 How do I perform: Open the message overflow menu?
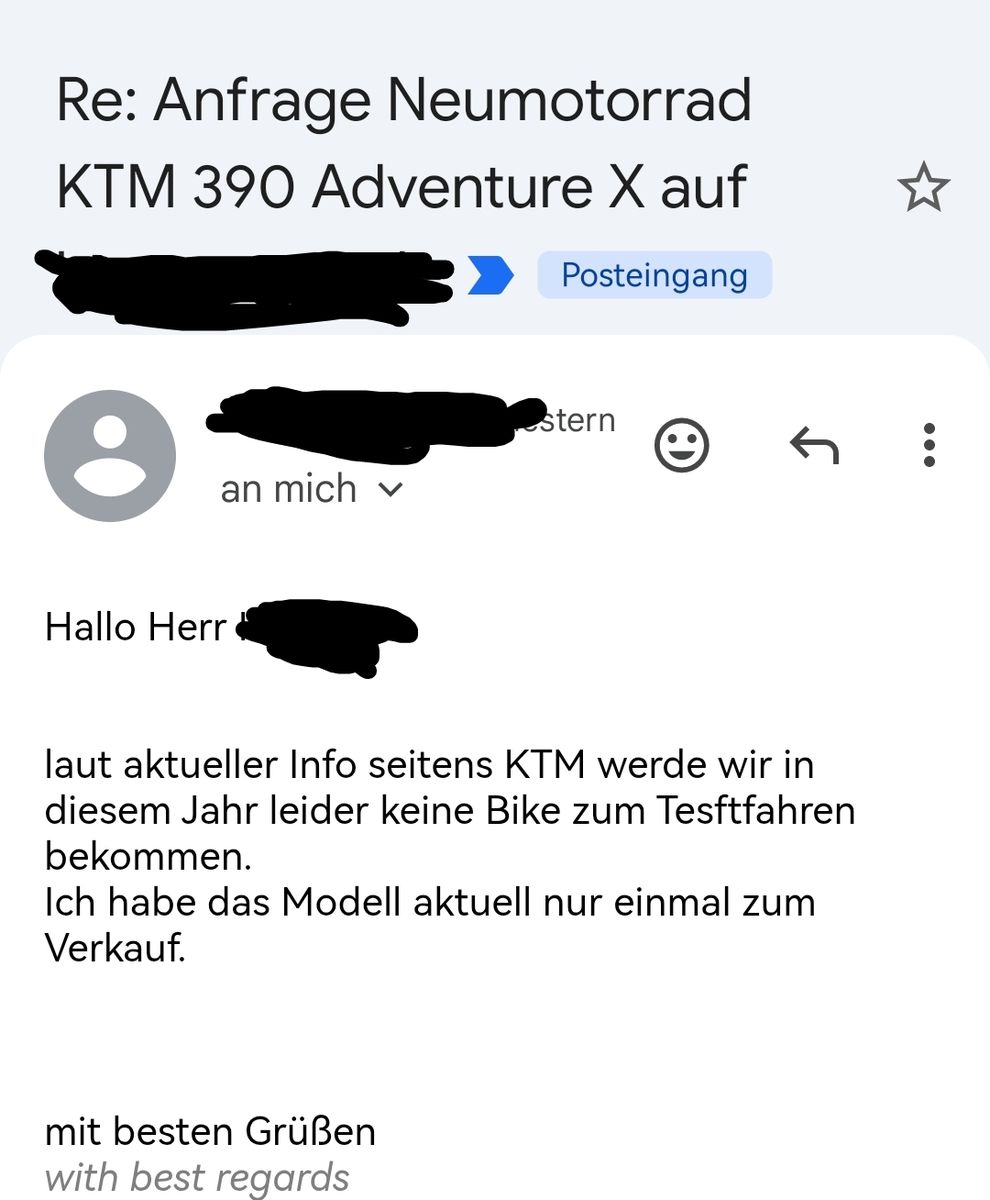pos(929,445)
